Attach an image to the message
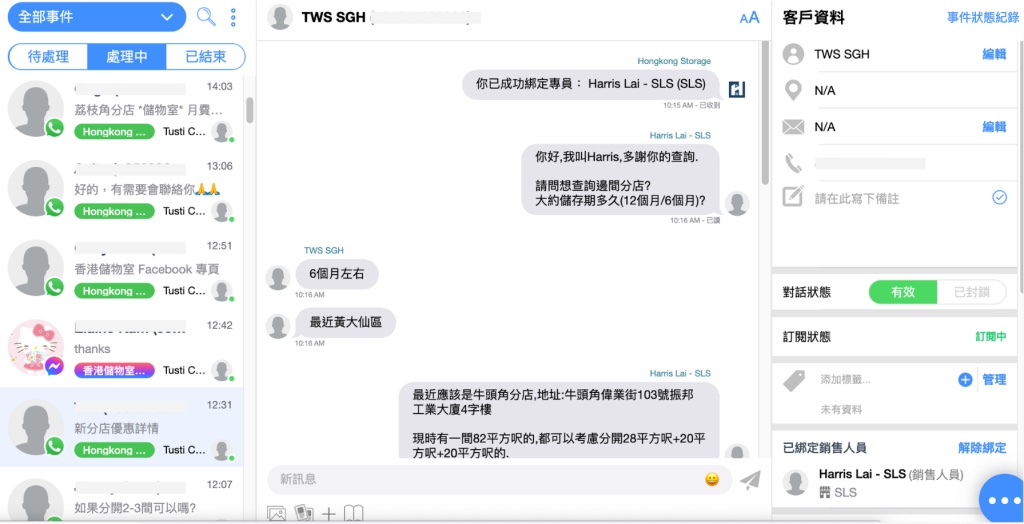 277,513
